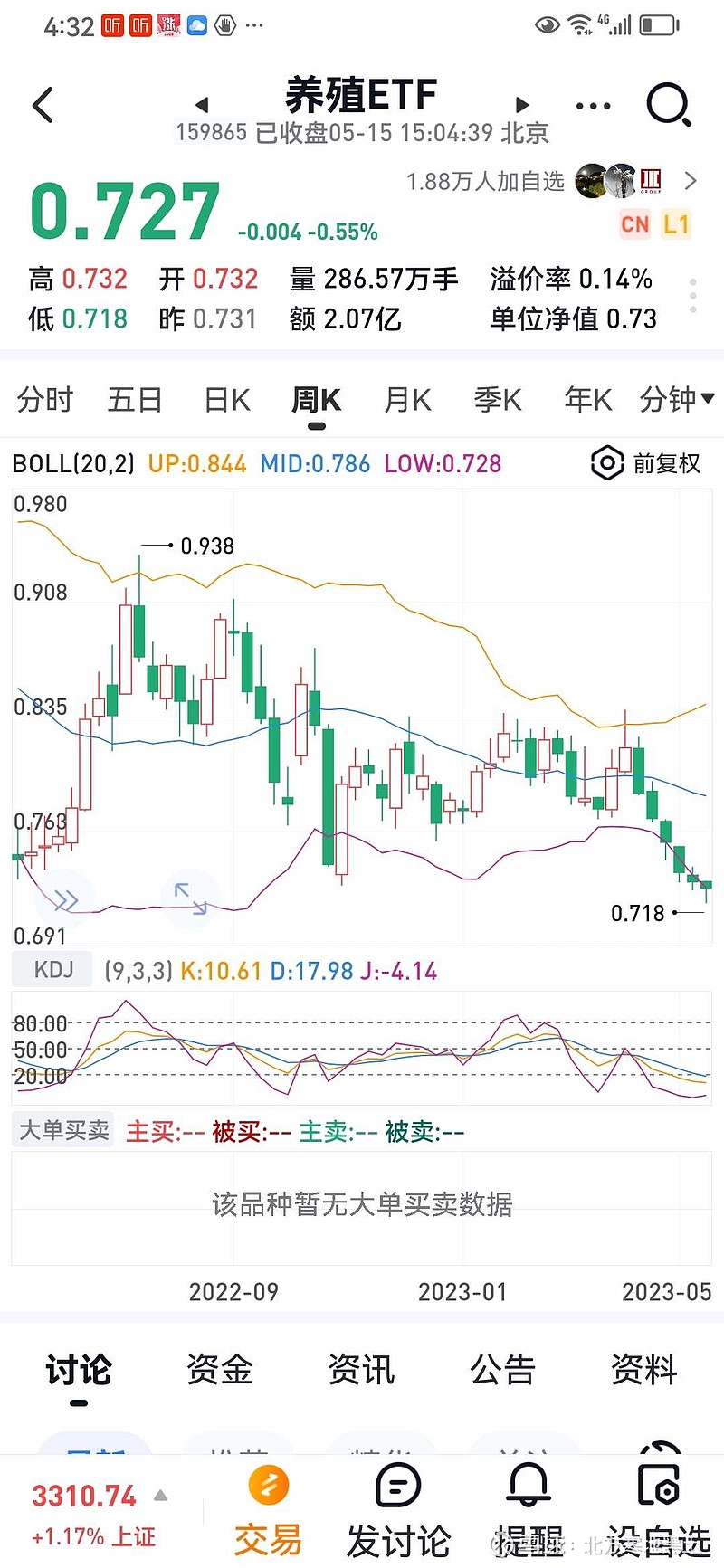This screenshot has height=1568, width=724.
Task: Tap the back arrow icon
Action: point(42,104)
